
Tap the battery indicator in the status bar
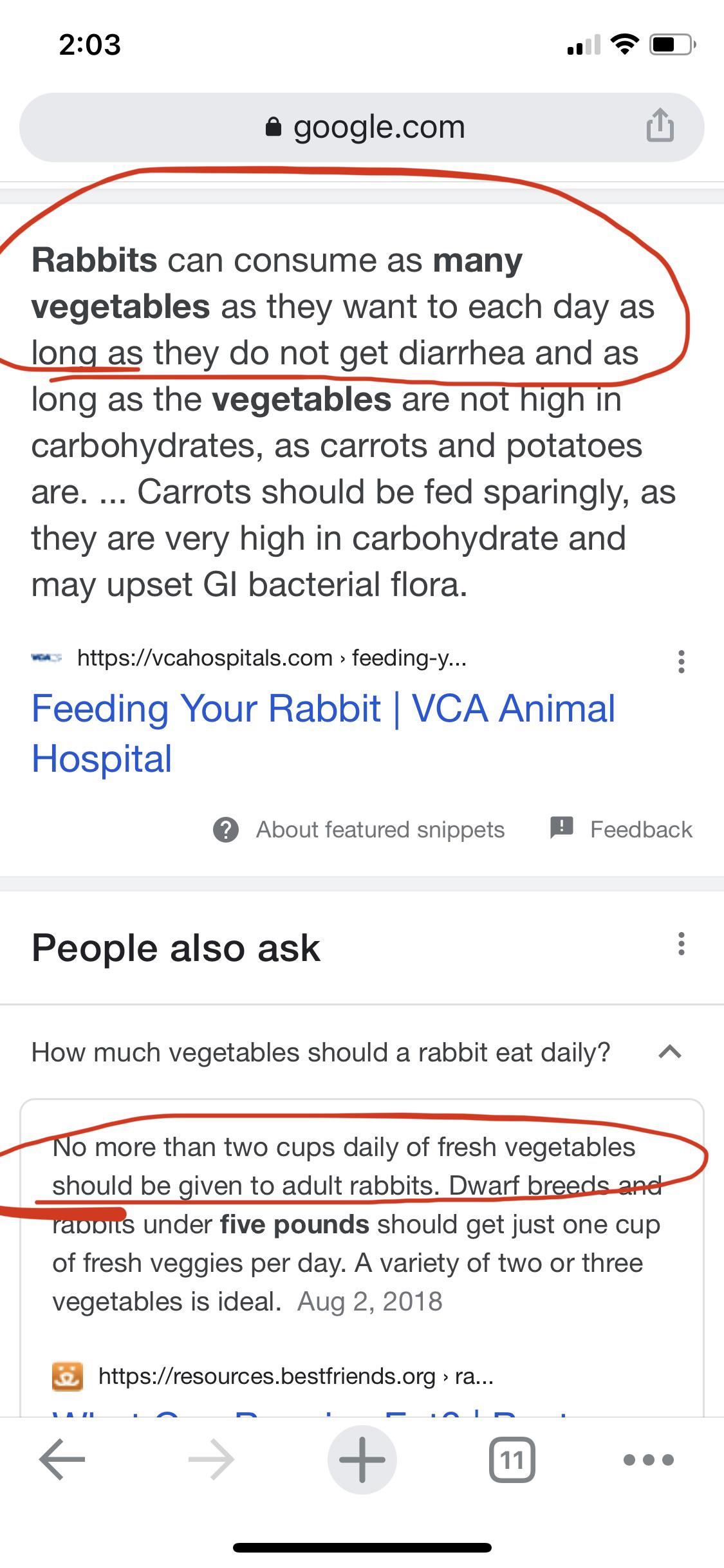pos(669,44)
